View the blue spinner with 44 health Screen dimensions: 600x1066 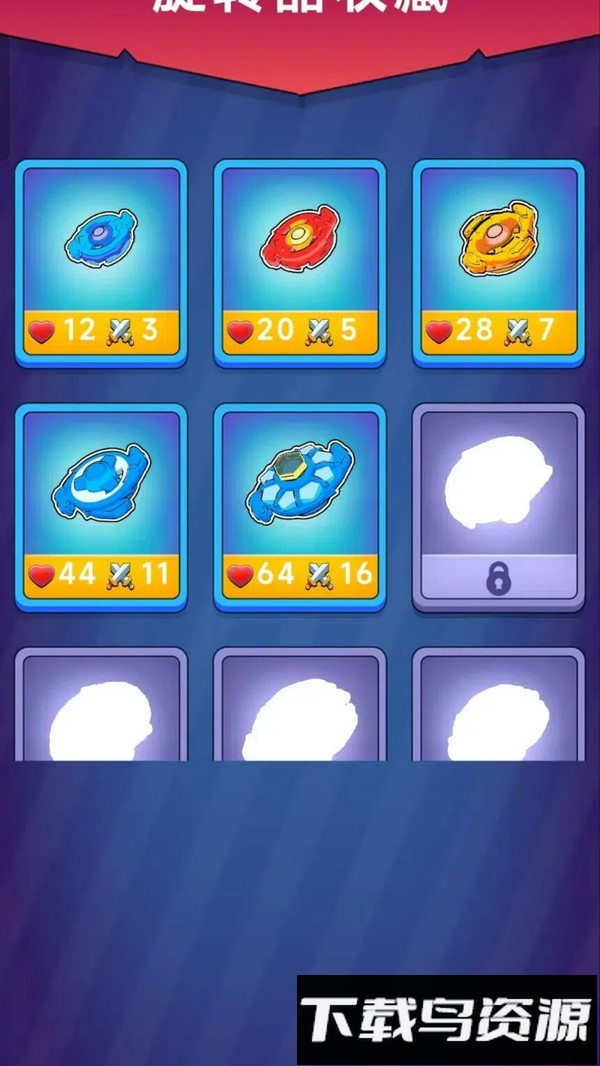pos(101,506)
